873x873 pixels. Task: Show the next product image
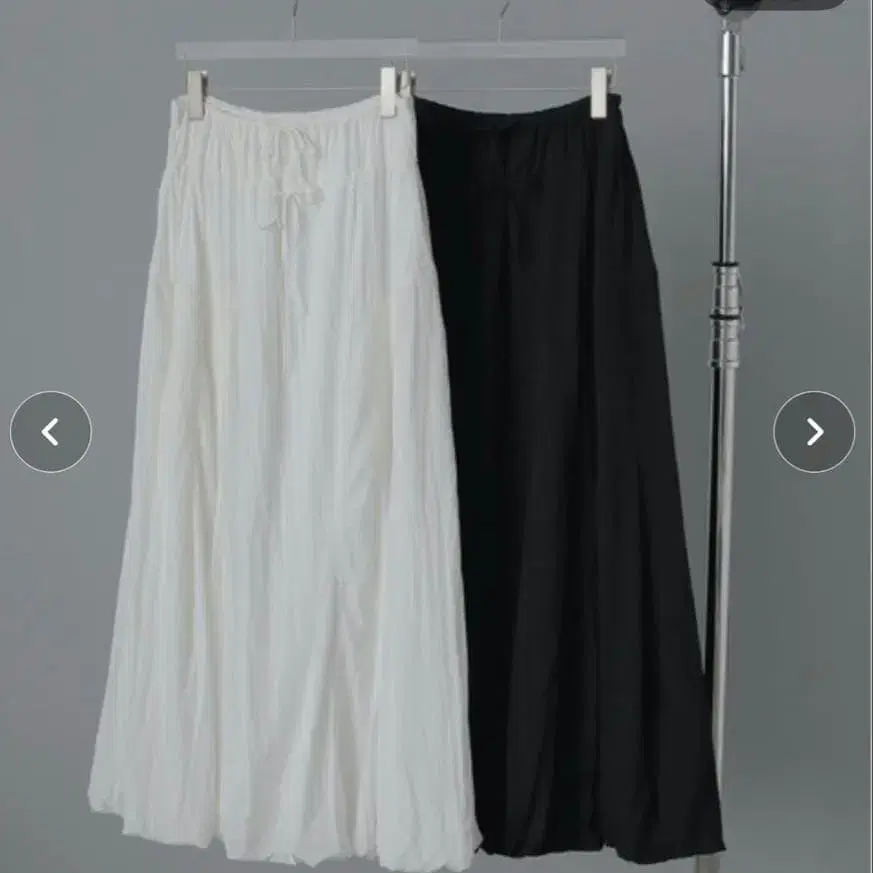814,432
